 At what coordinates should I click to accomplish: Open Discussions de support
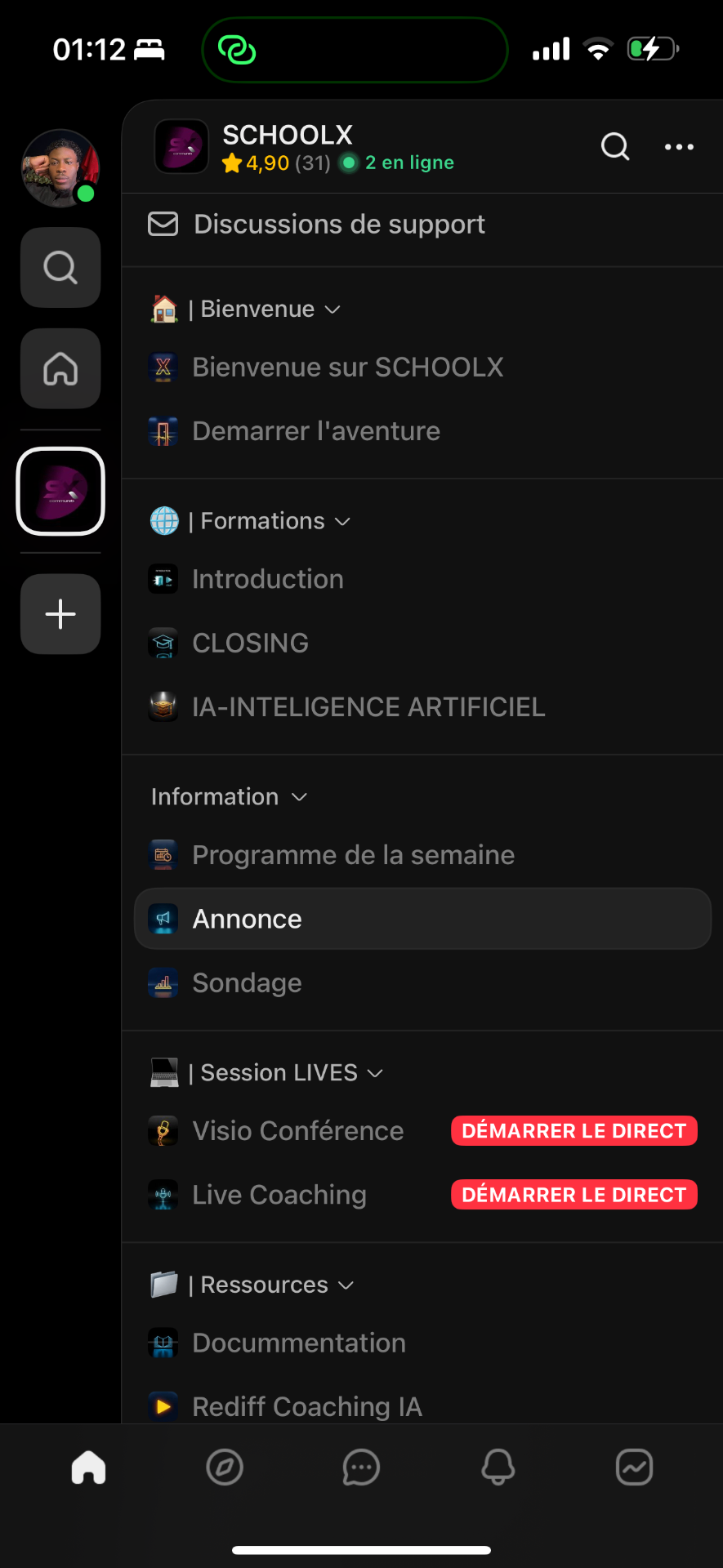339,225
